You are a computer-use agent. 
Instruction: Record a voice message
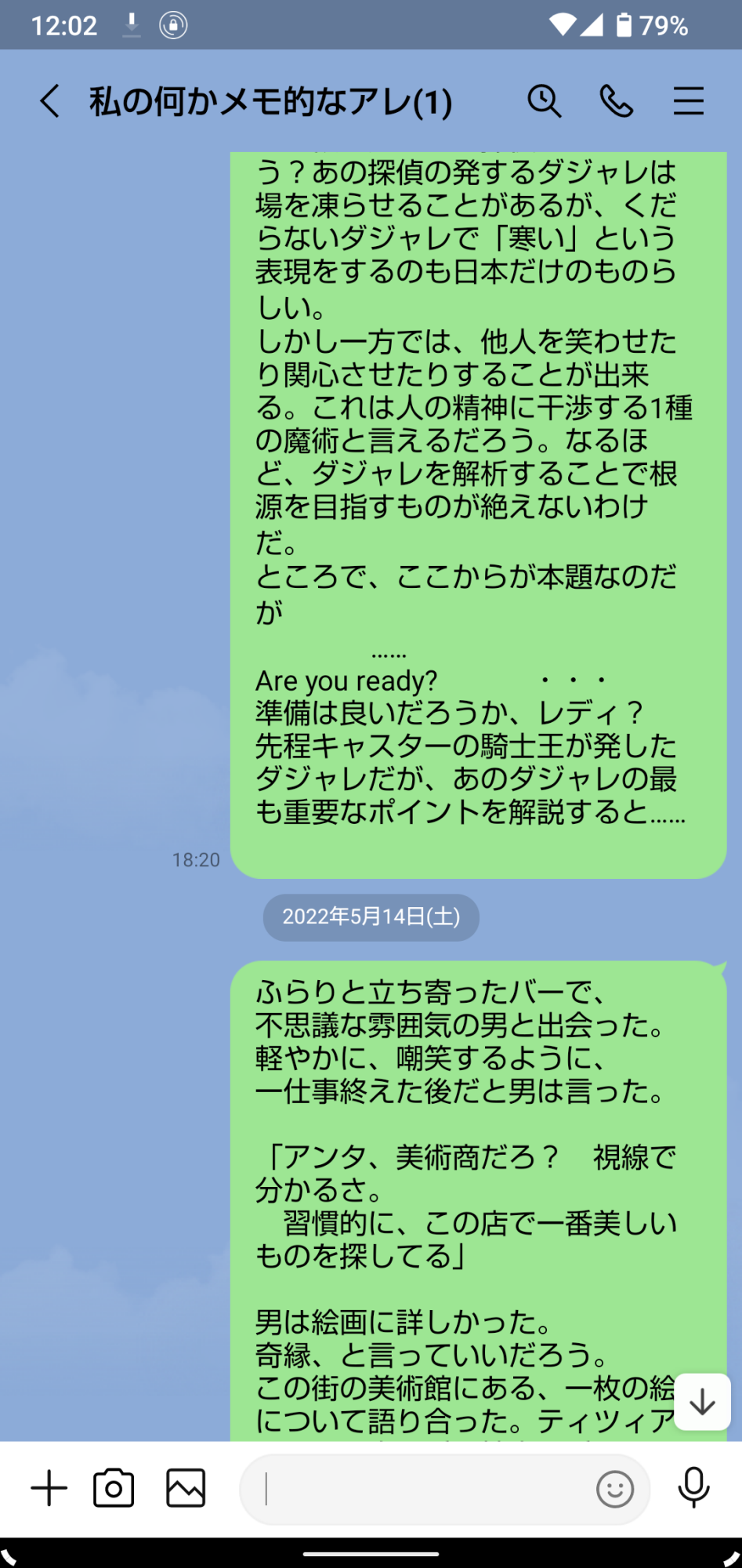tap(693, 1488)
